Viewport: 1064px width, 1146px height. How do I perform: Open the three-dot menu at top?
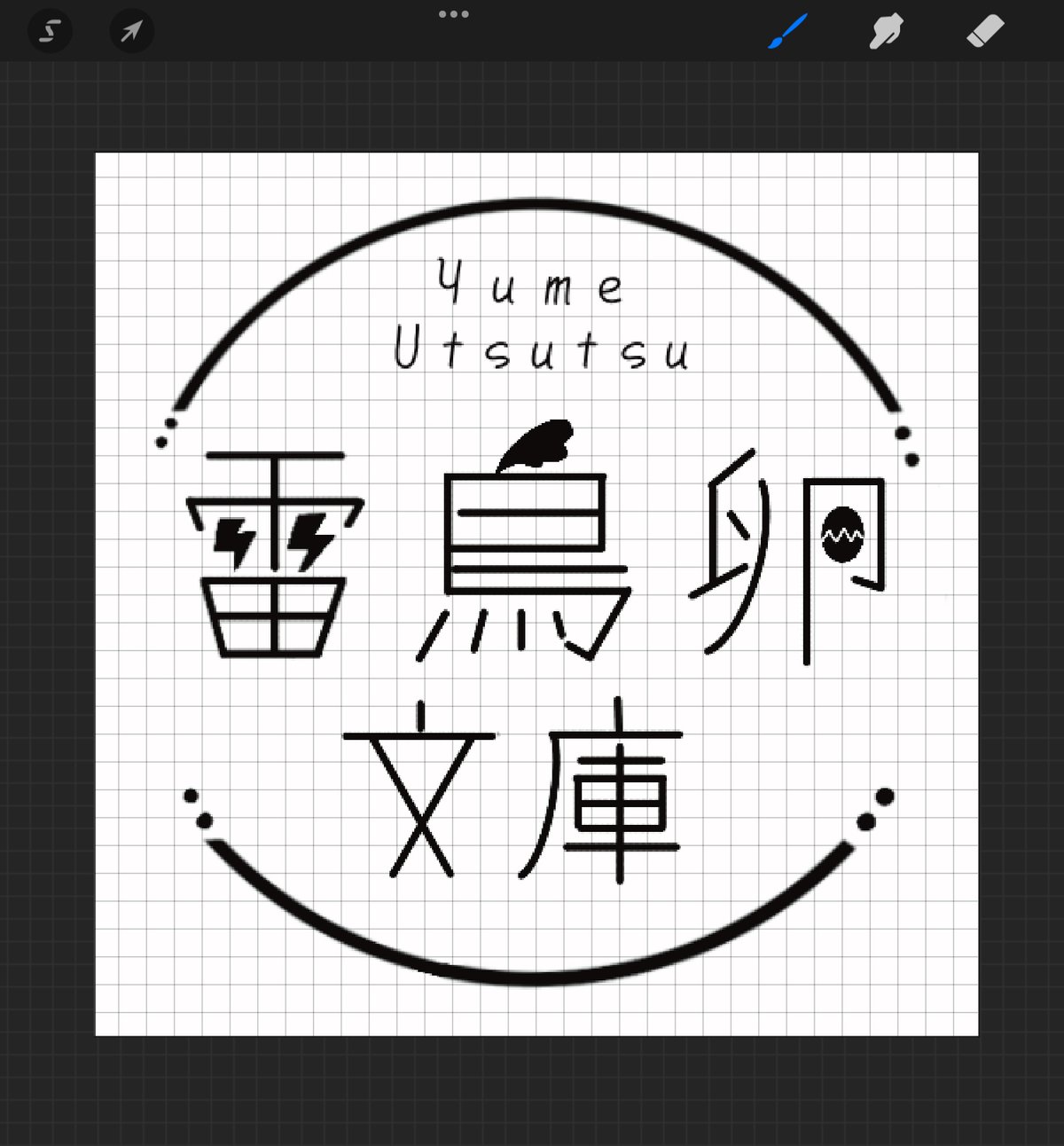[453, 14]
